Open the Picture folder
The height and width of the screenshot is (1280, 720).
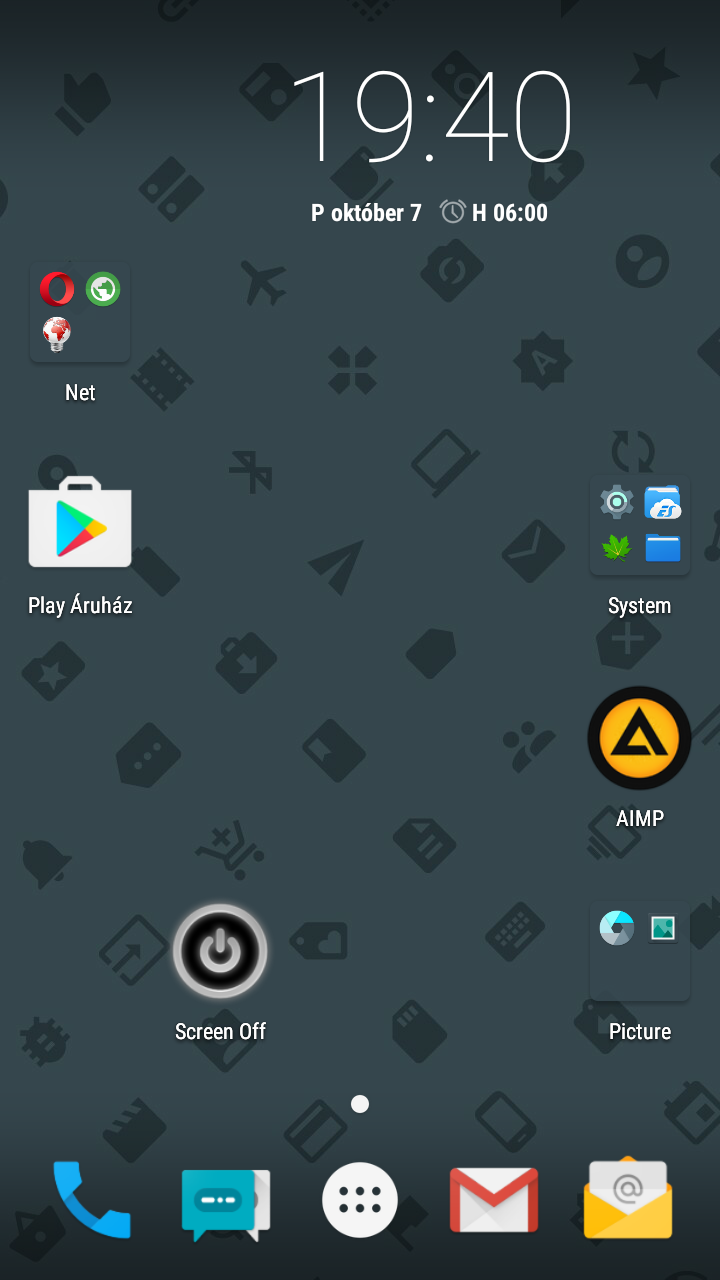pyautogui.click(x=640, y=951)
